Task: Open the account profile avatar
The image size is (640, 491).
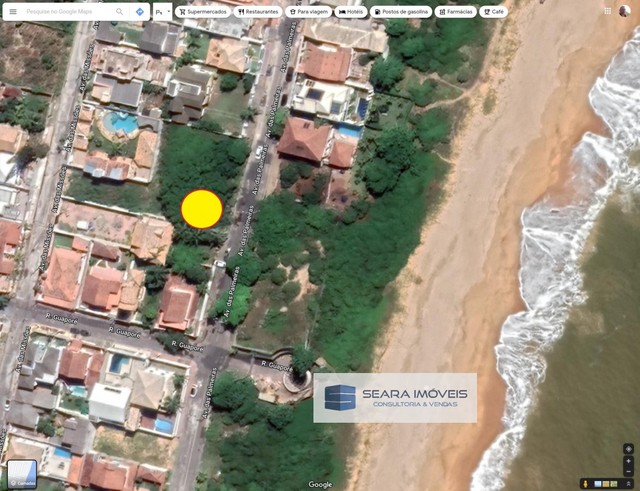Action: coord(625,11)
